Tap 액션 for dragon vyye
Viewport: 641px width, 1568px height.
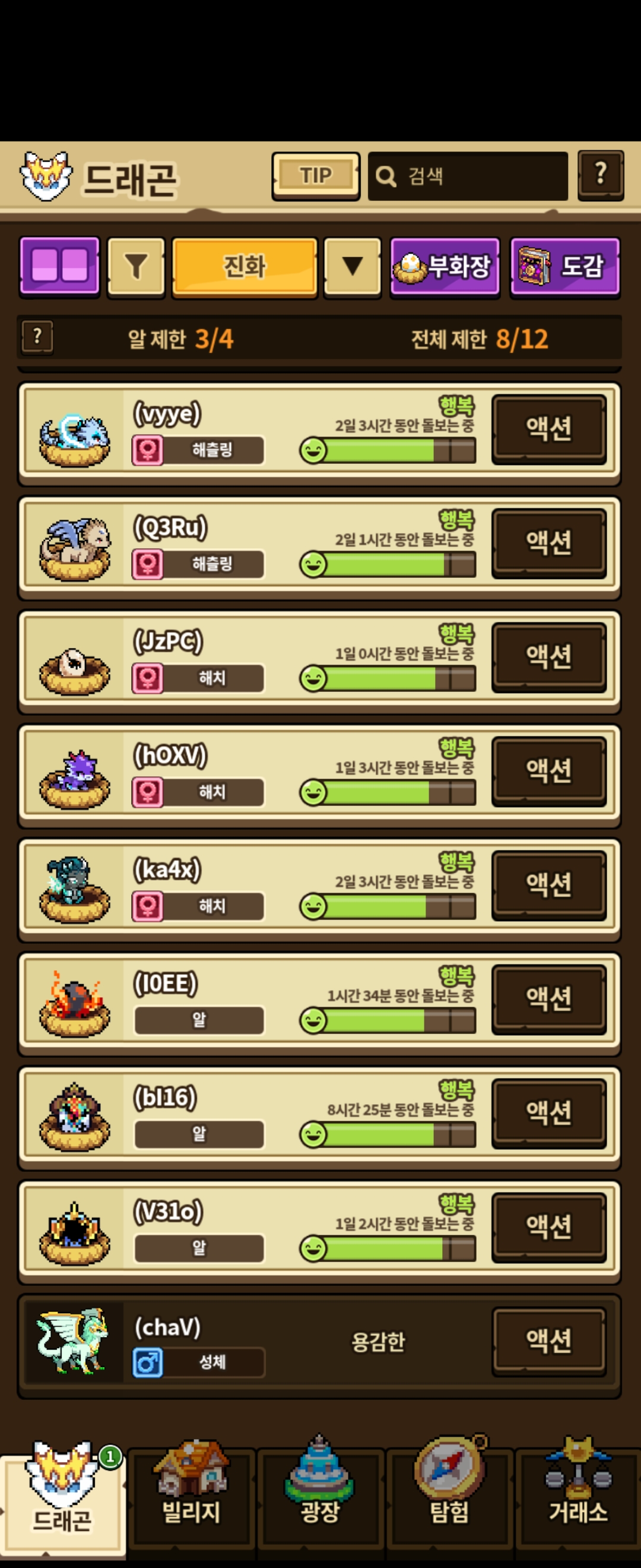549,428
